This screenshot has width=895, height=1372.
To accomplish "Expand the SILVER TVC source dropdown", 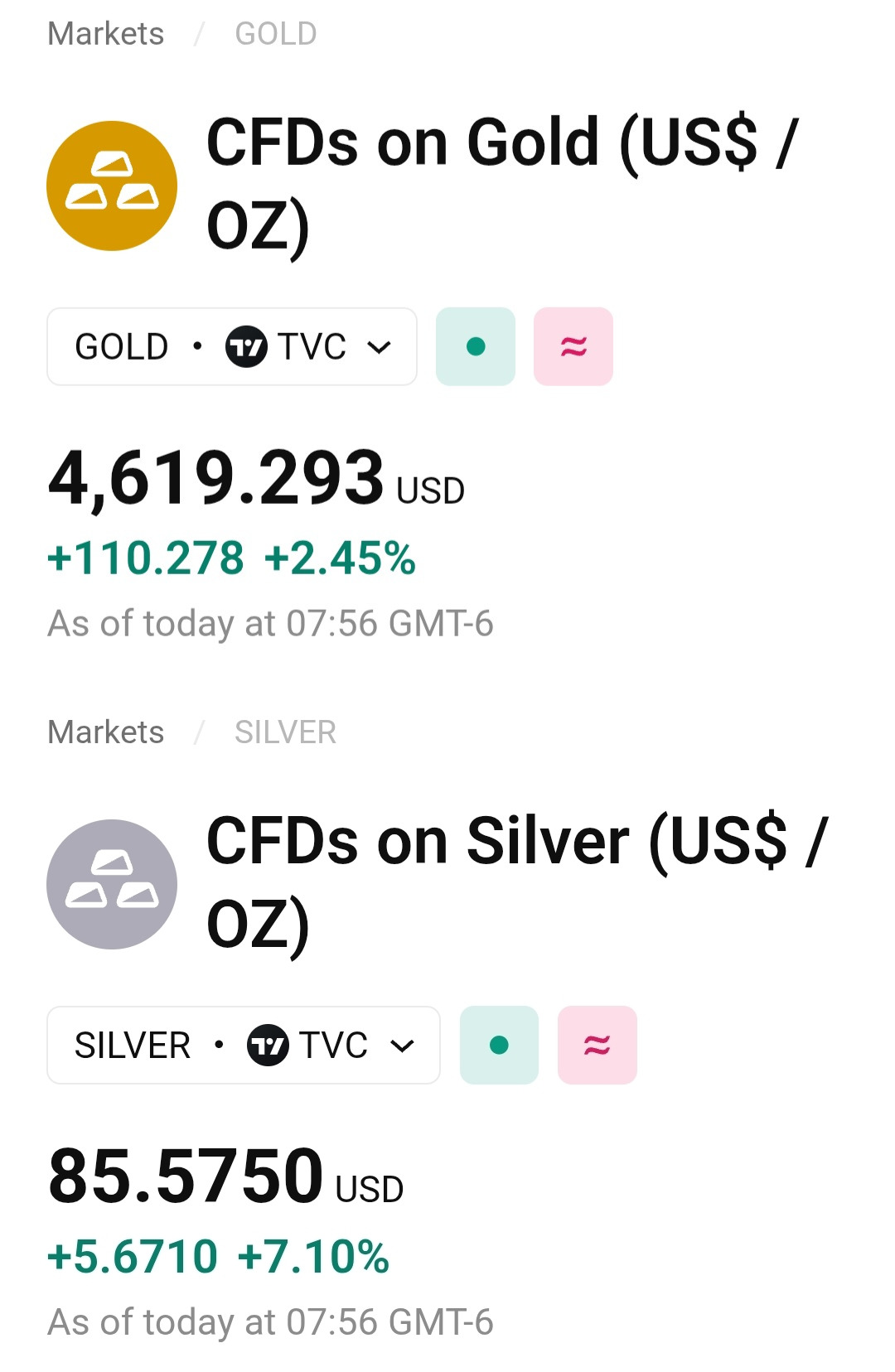I will (244, 1045).
